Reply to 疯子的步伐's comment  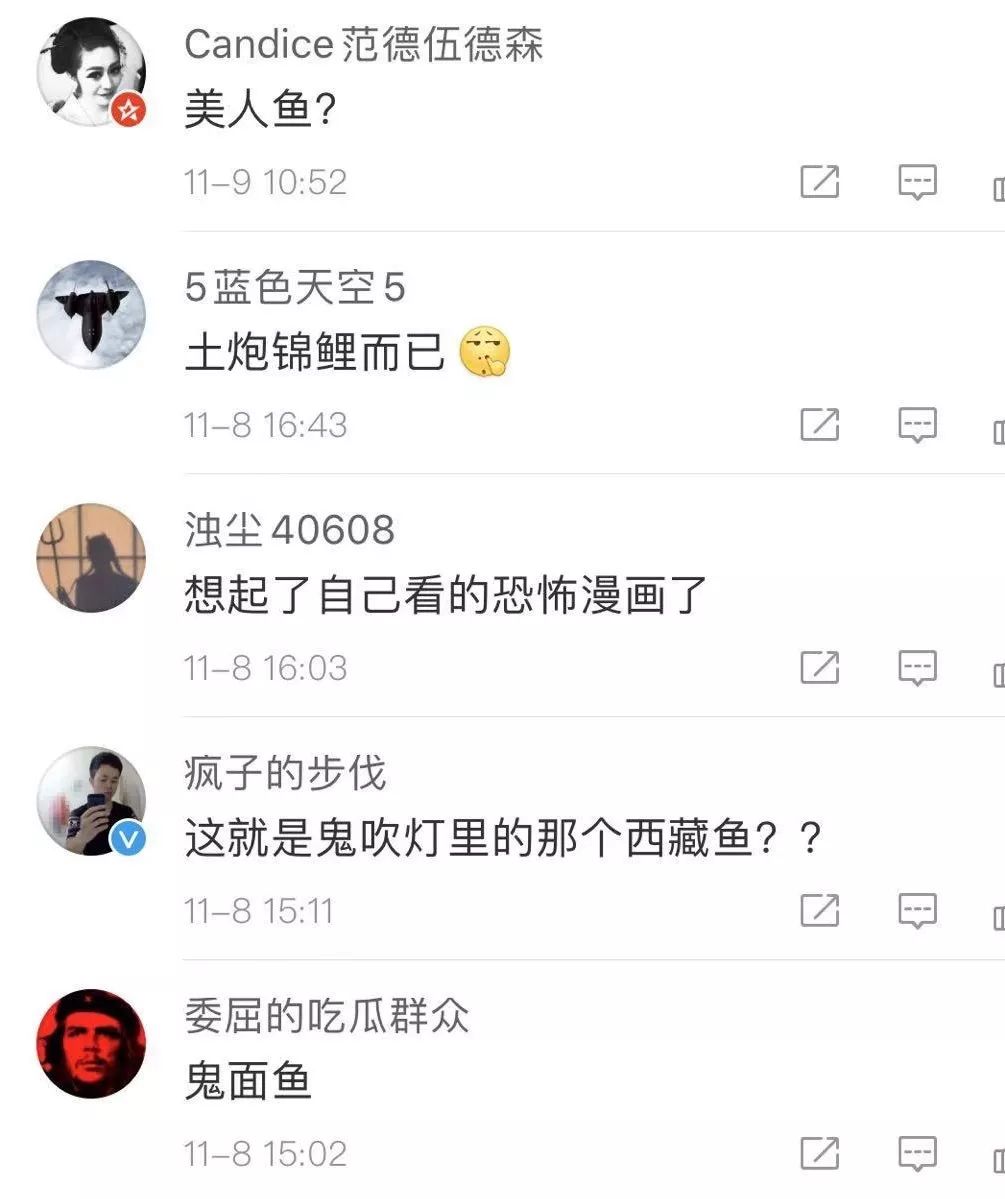pos(917,910)
